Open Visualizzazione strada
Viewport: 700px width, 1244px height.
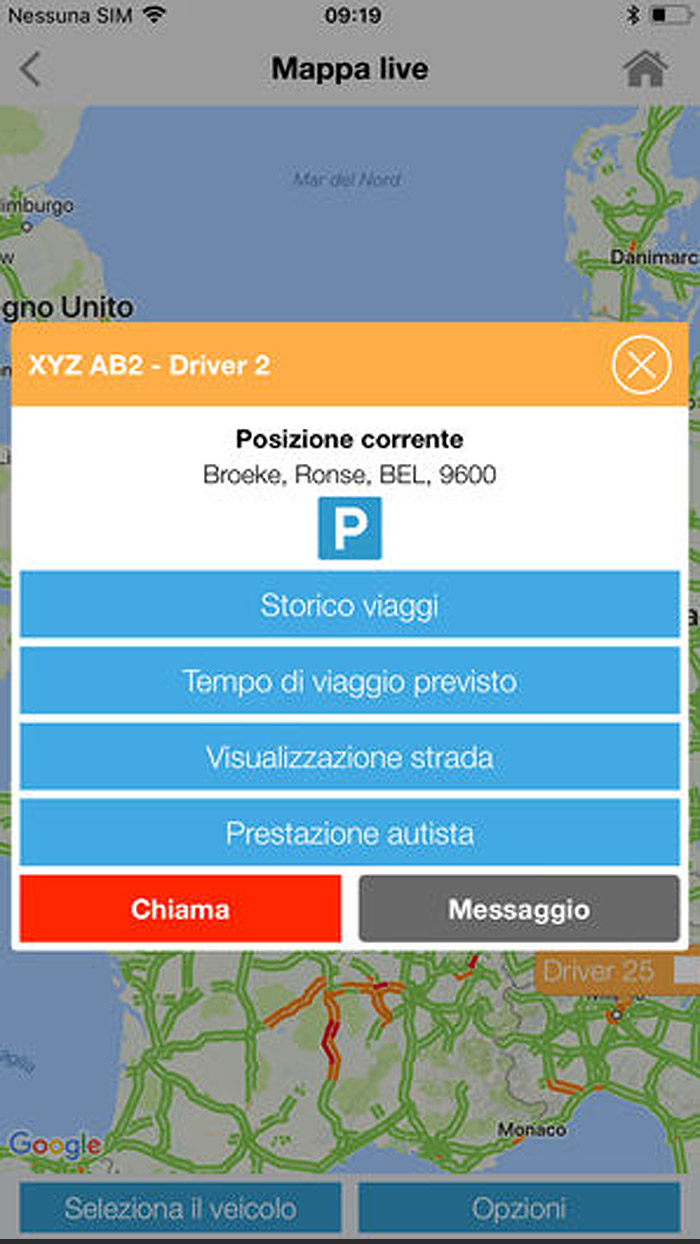pyautogui.click(x=350, y=757)
